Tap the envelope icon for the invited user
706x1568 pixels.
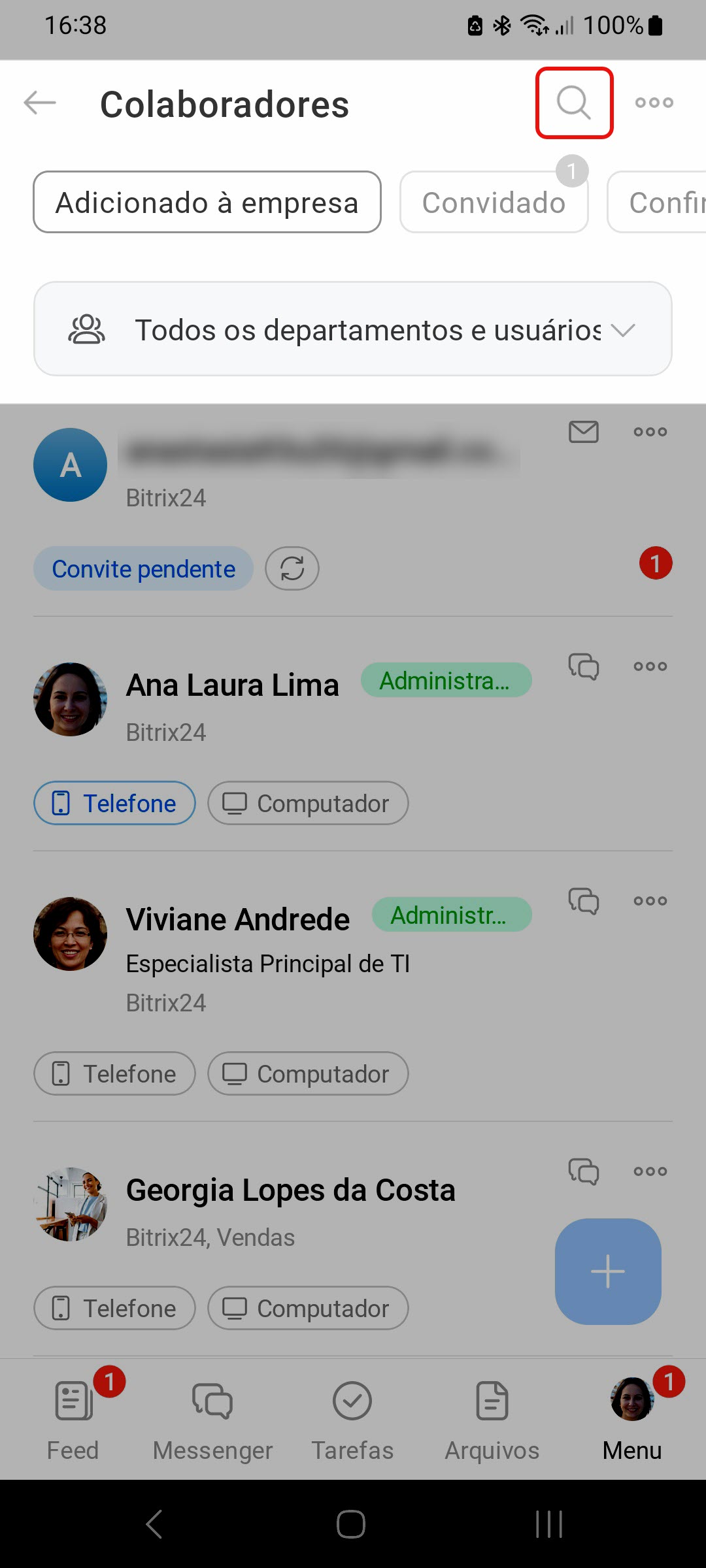[583, 432]
